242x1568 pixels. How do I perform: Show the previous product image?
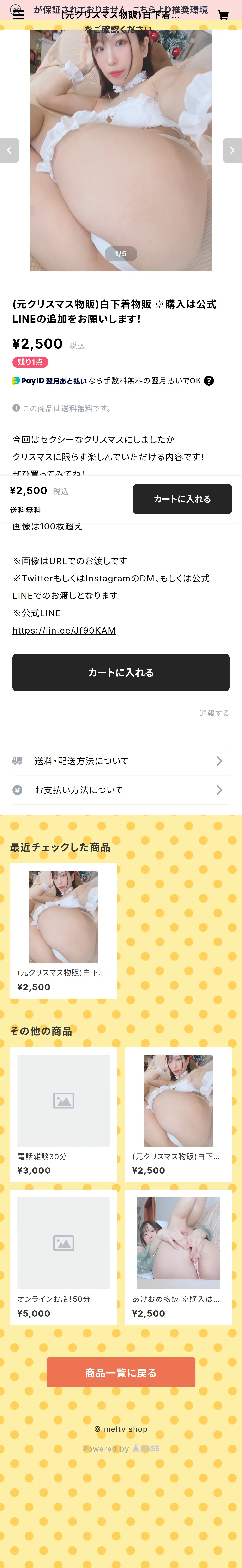(x=9, y=150)
